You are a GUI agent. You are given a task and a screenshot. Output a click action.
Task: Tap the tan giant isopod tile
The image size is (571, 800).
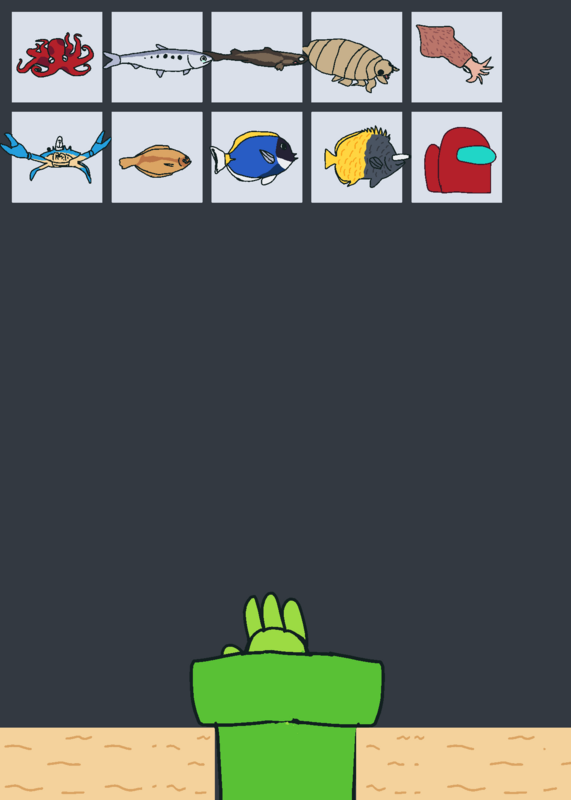click(356, 57)
